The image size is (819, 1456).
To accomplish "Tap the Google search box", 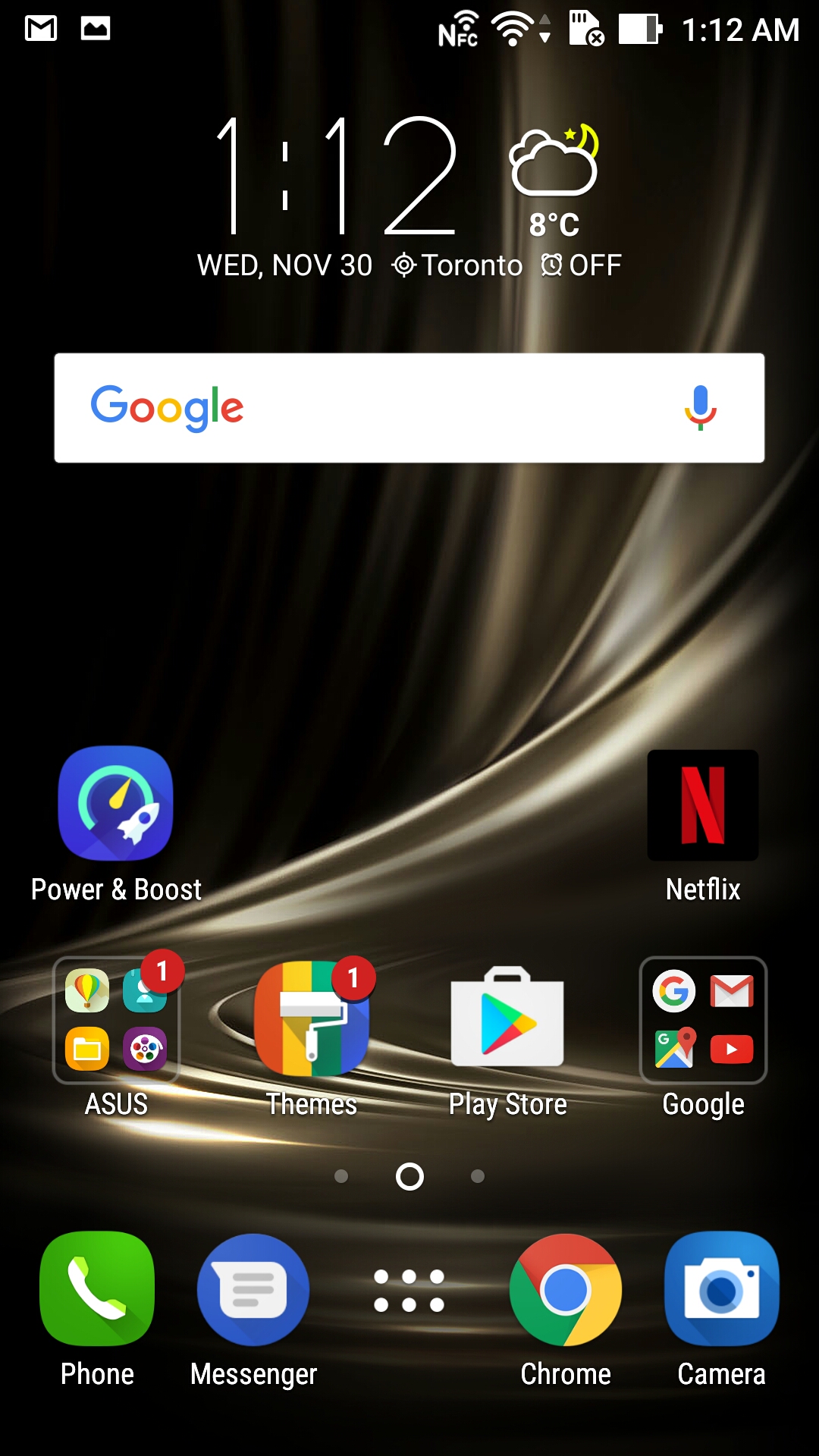I will point(409,408).
